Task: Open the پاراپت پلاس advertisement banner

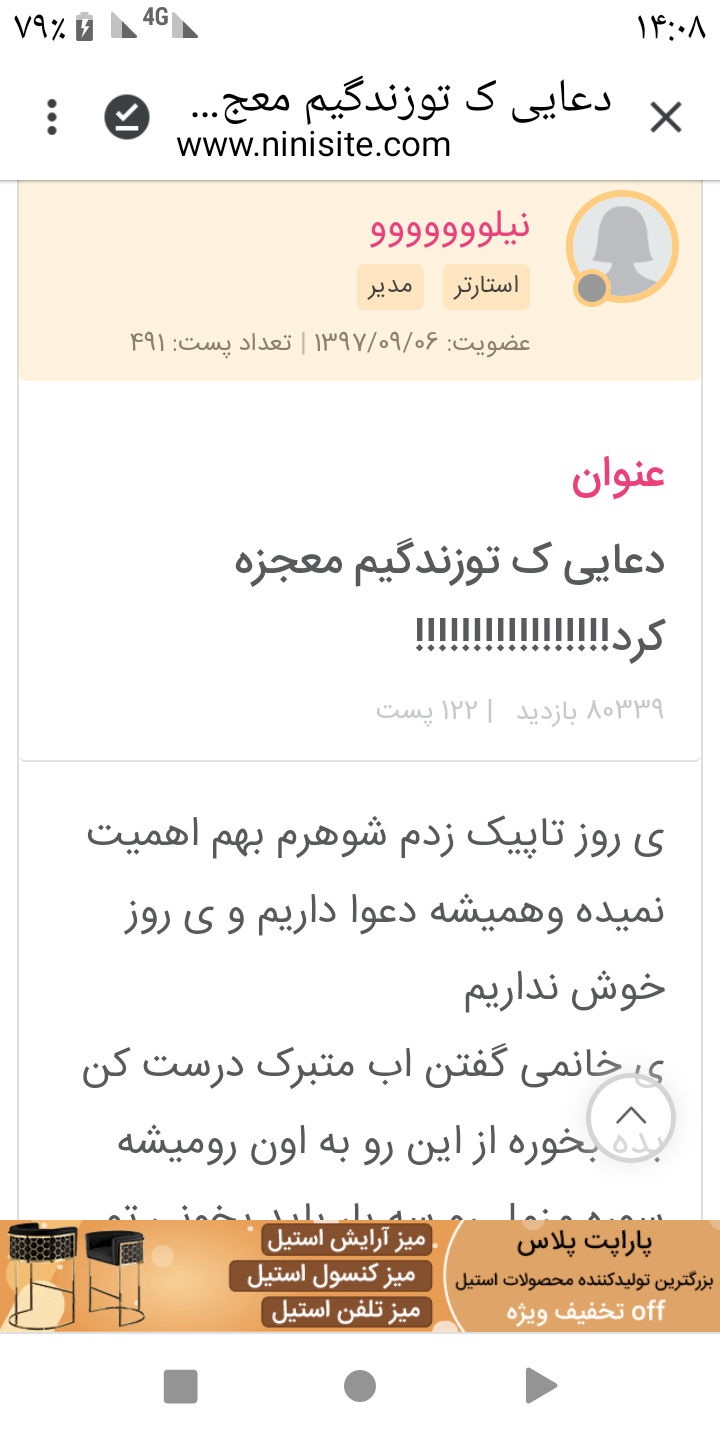Action: point(360,1275)
